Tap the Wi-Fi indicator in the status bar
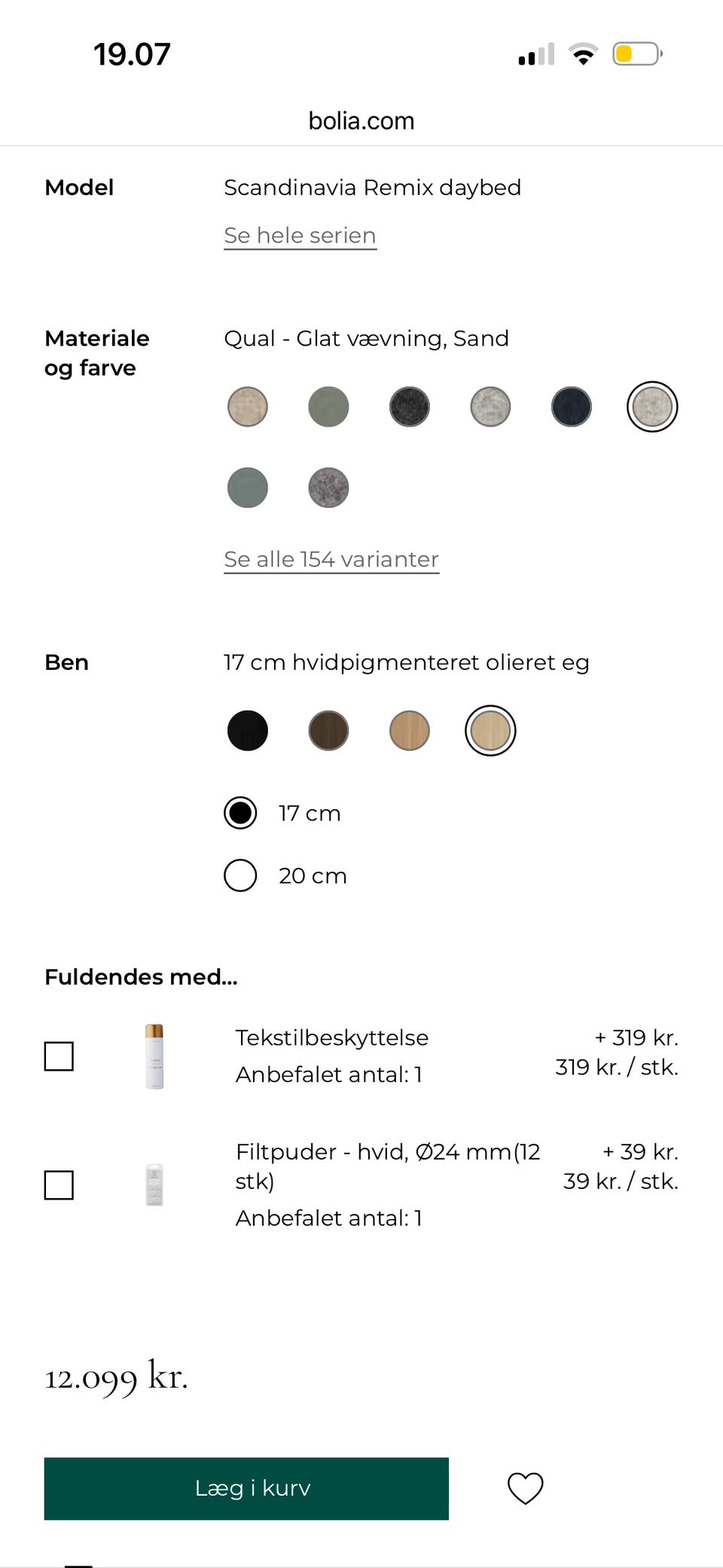Image resolution: width=723 pixels, height=1568 pixels. 581,53
